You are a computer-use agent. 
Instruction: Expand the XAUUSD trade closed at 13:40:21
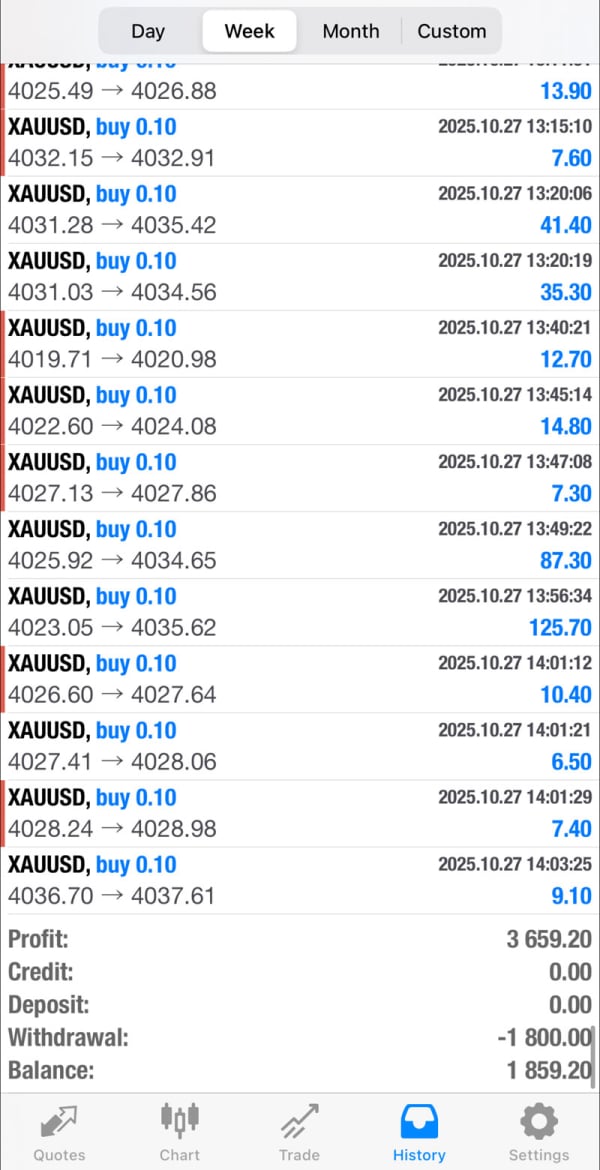[x=300, y=344]
